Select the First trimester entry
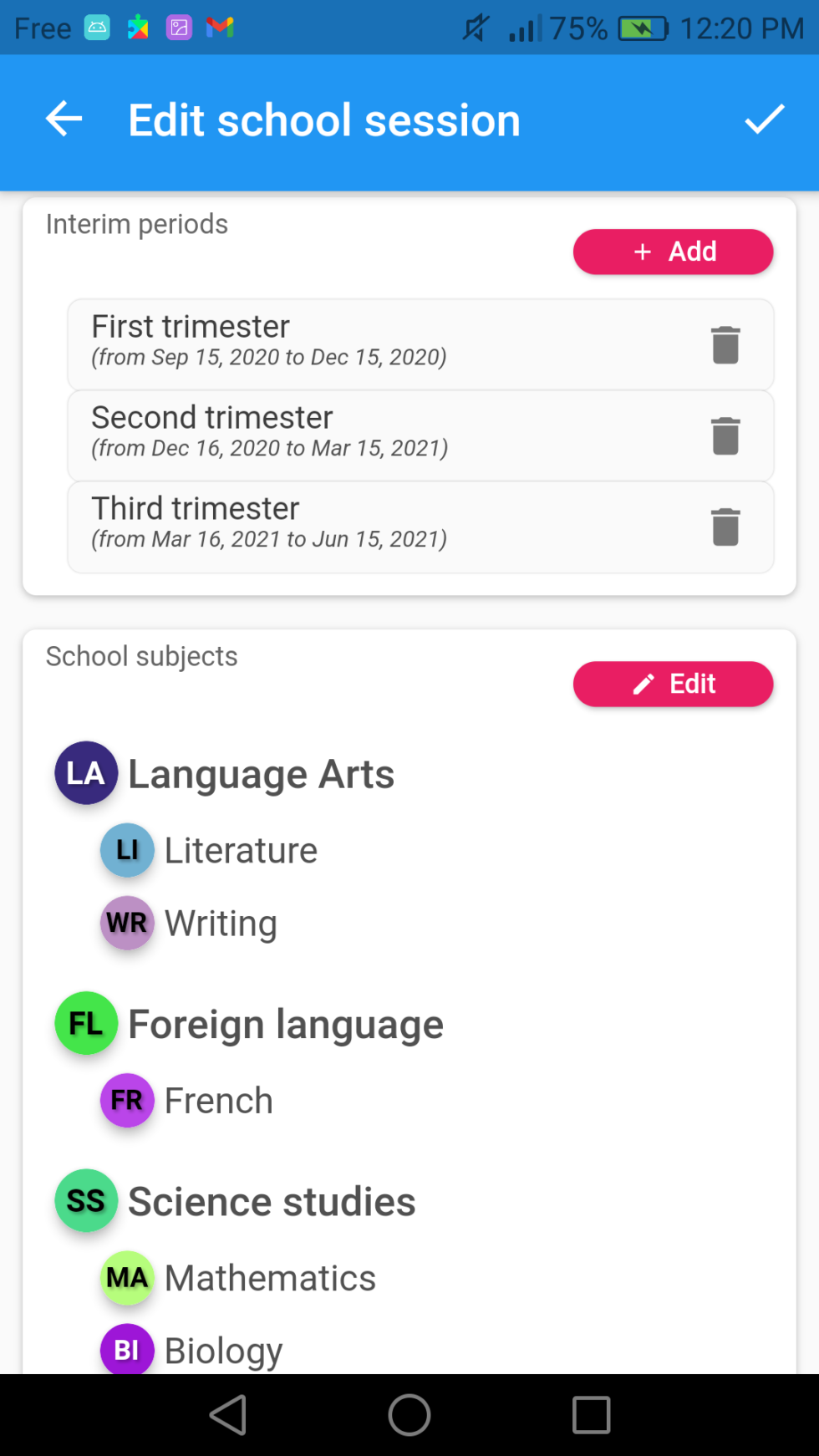 tap(334, 344)
